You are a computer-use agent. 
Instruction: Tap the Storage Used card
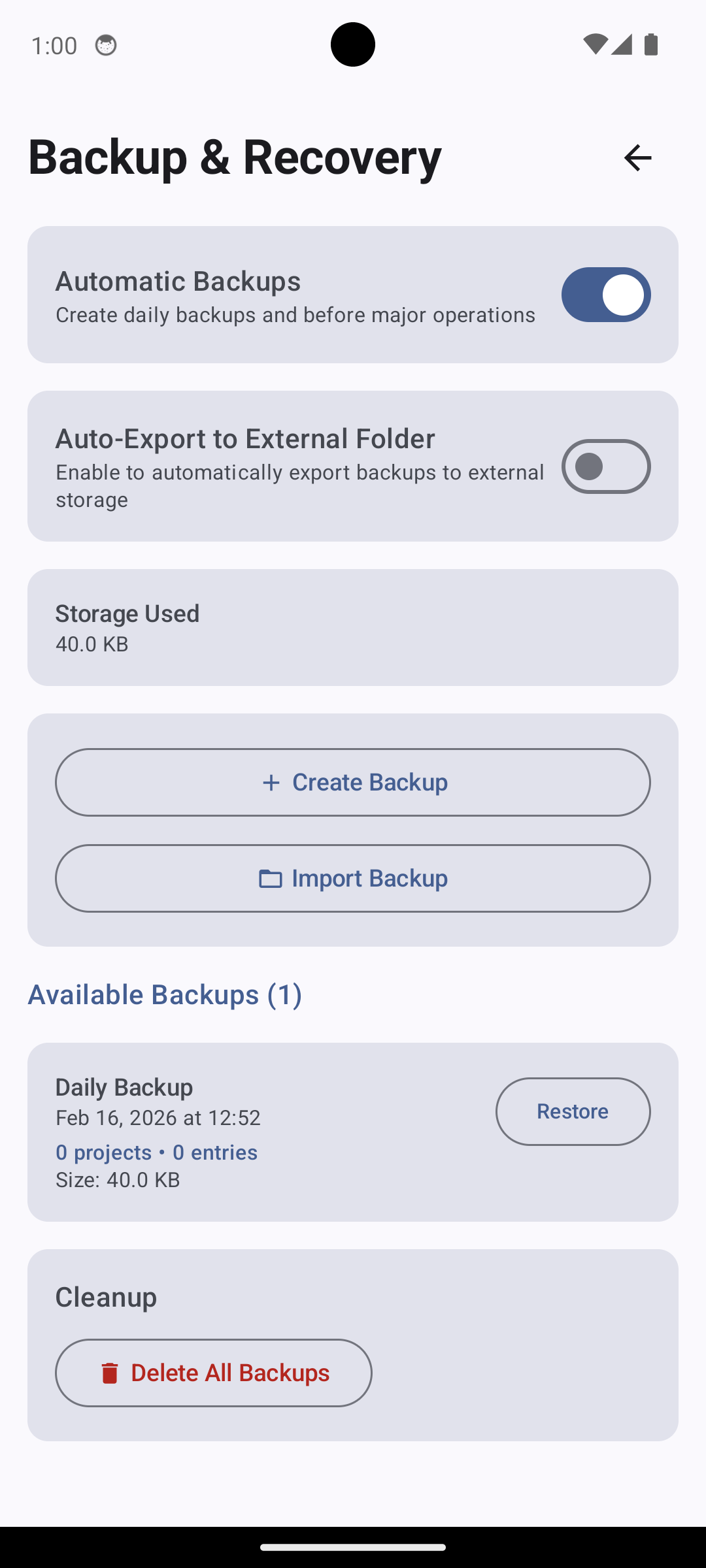(x=353, y=627)
